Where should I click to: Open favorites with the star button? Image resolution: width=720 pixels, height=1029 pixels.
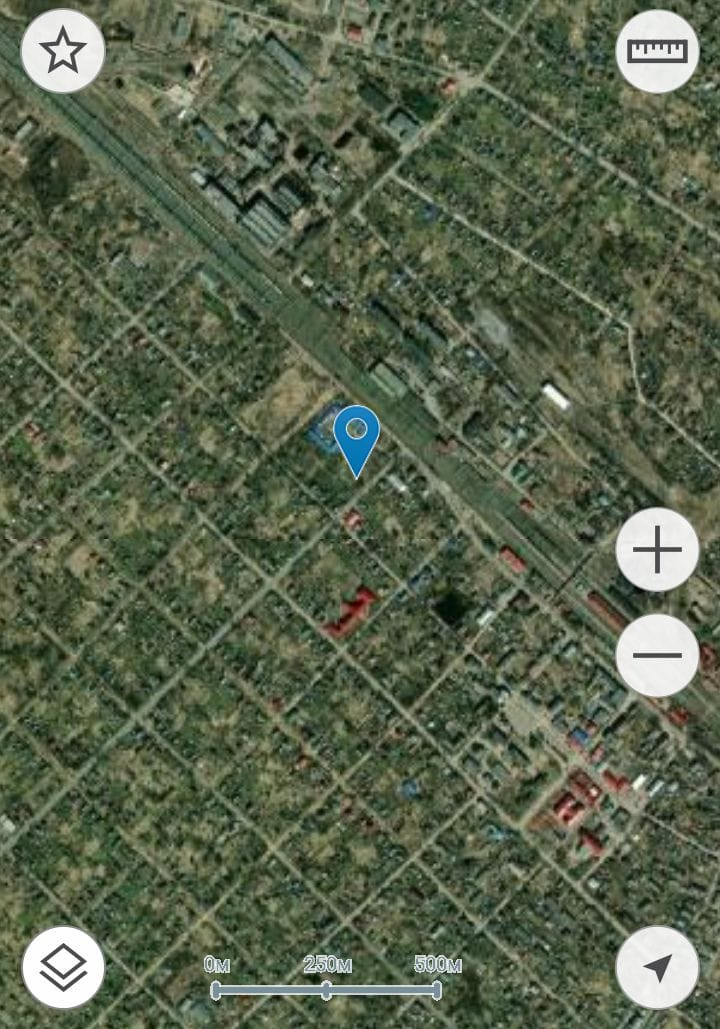pos(63,51)
